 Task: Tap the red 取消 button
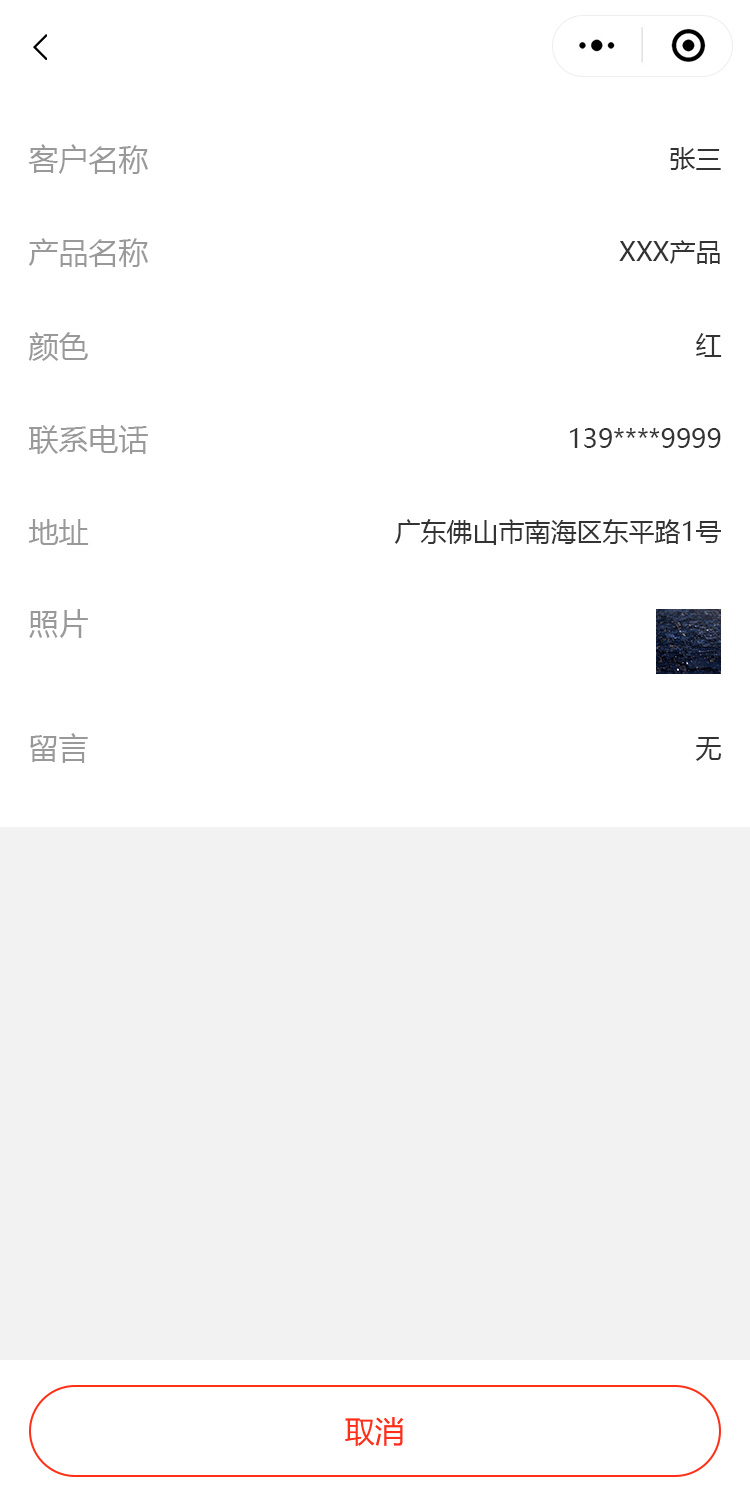coord(375,1431)
